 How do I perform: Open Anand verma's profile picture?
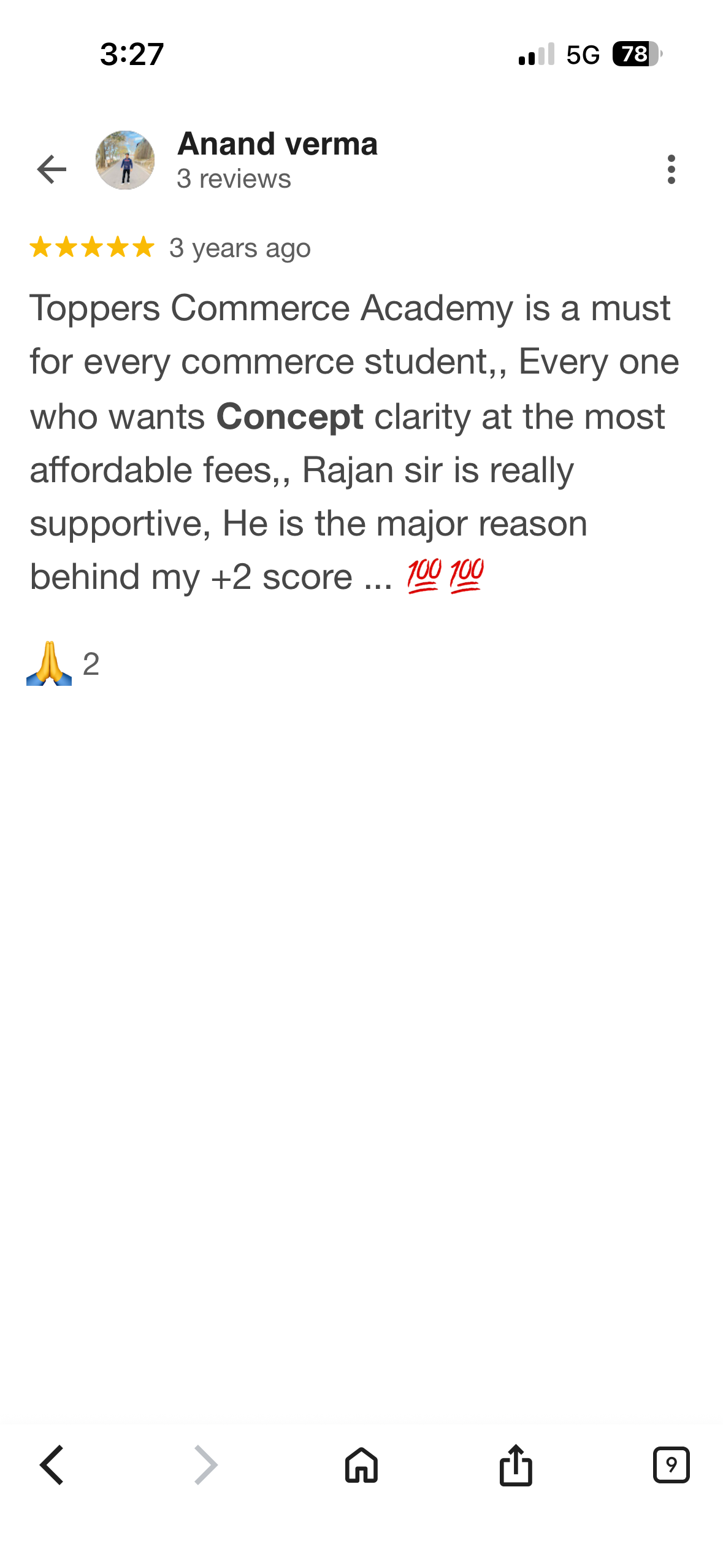(125, 160)
